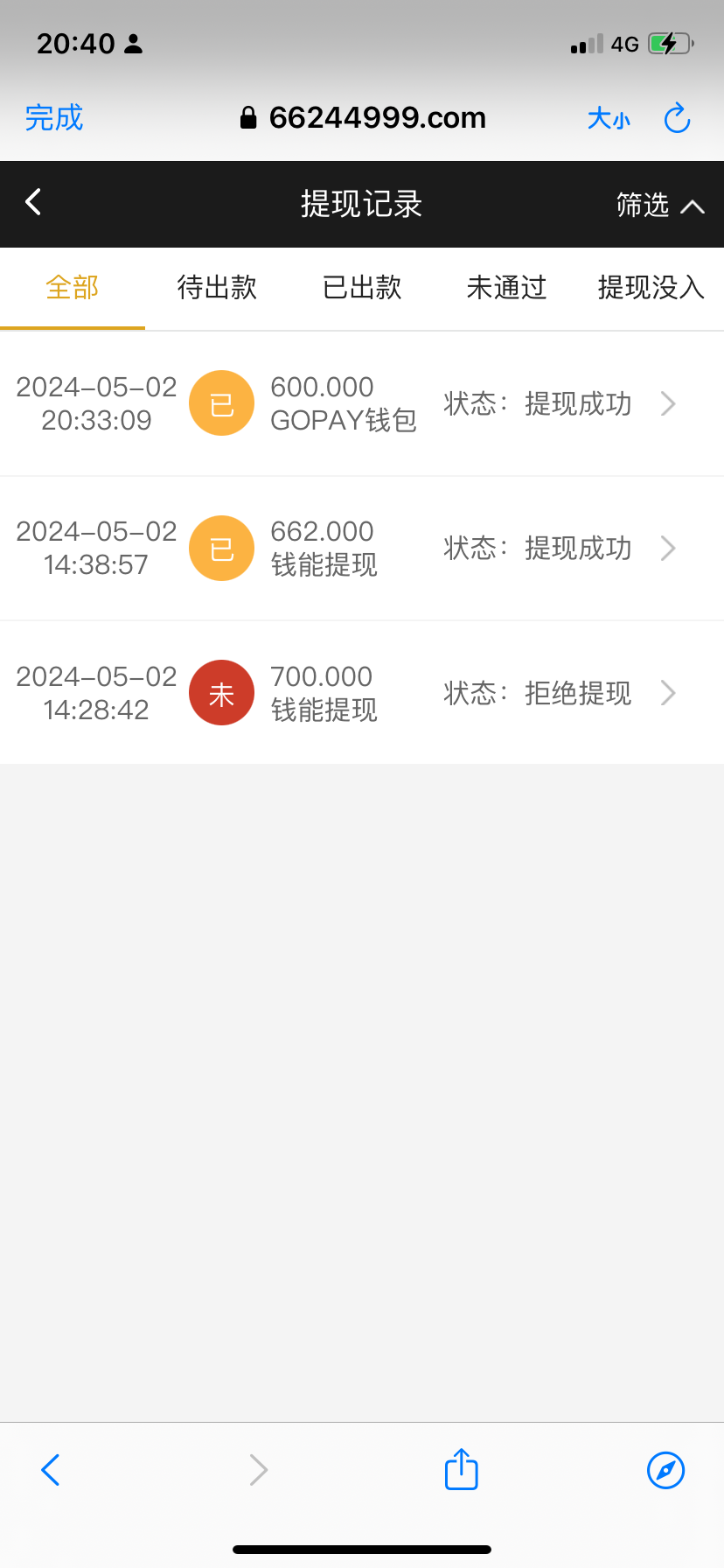View details of the 662.000 钱能提现 record
Screen dimensions: 724x1568
click(x=362, y=549)
